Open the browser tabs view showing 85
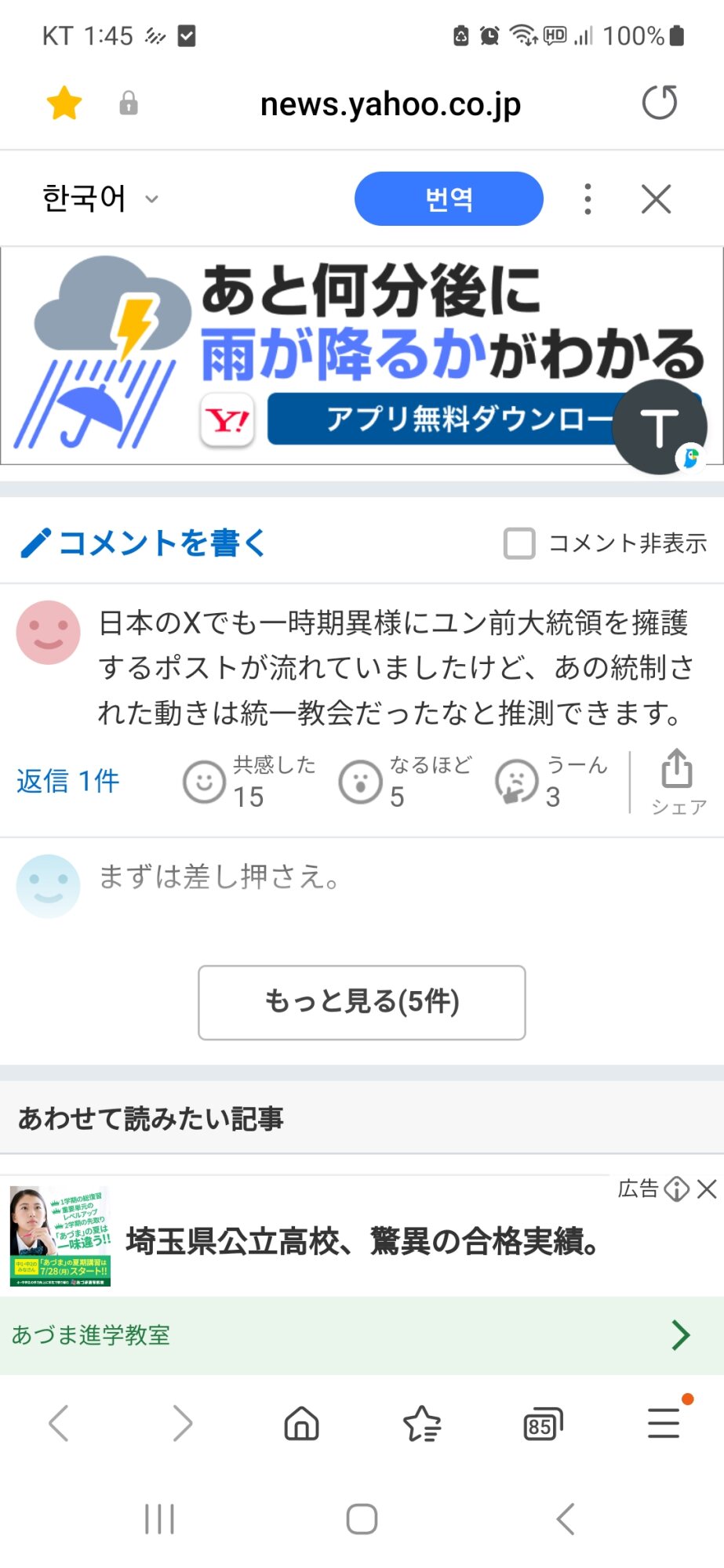724x1568 pixels. (x=542, y=1424)
